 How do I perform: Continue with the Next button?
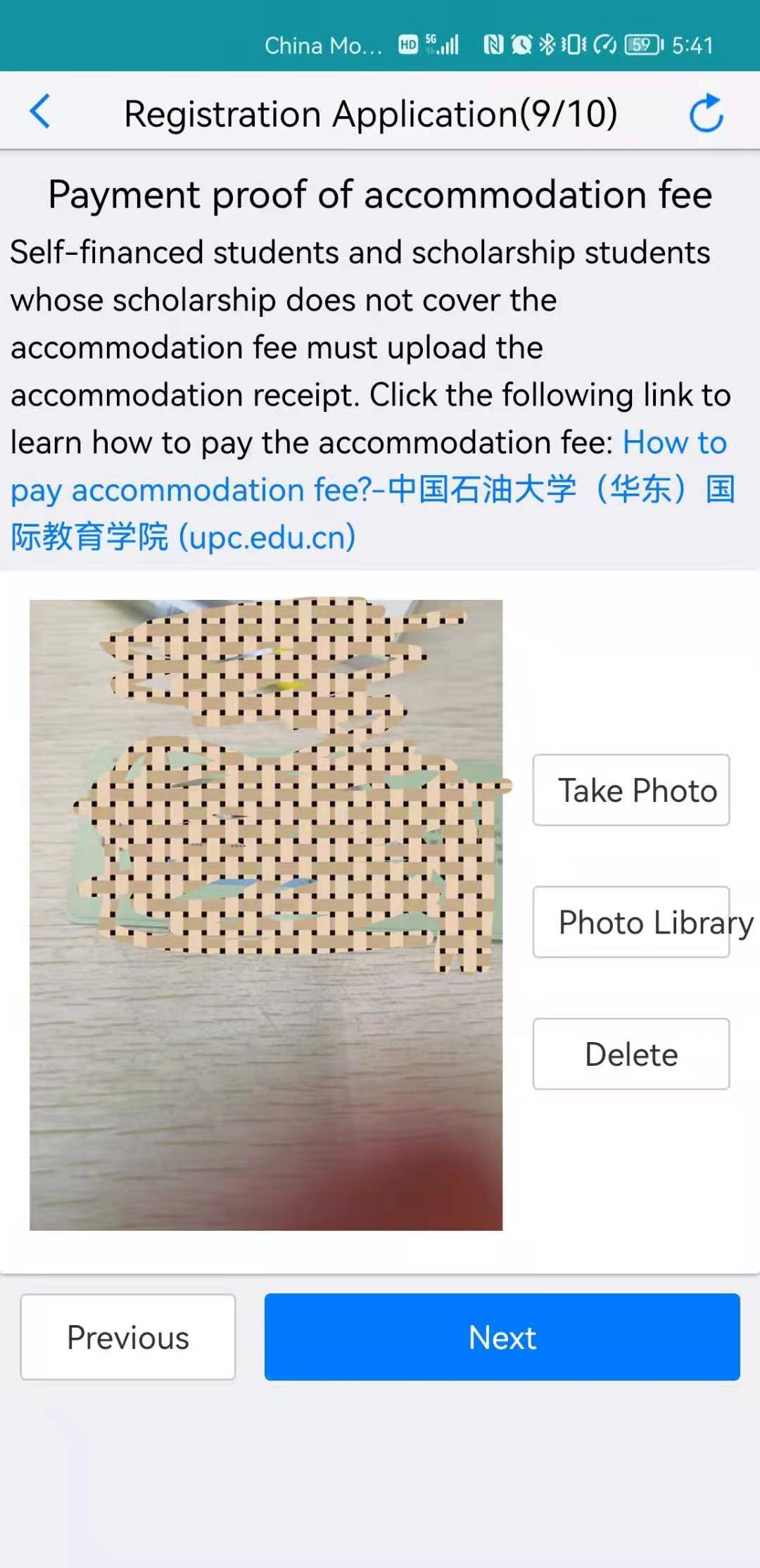(x=502, y=1337)
